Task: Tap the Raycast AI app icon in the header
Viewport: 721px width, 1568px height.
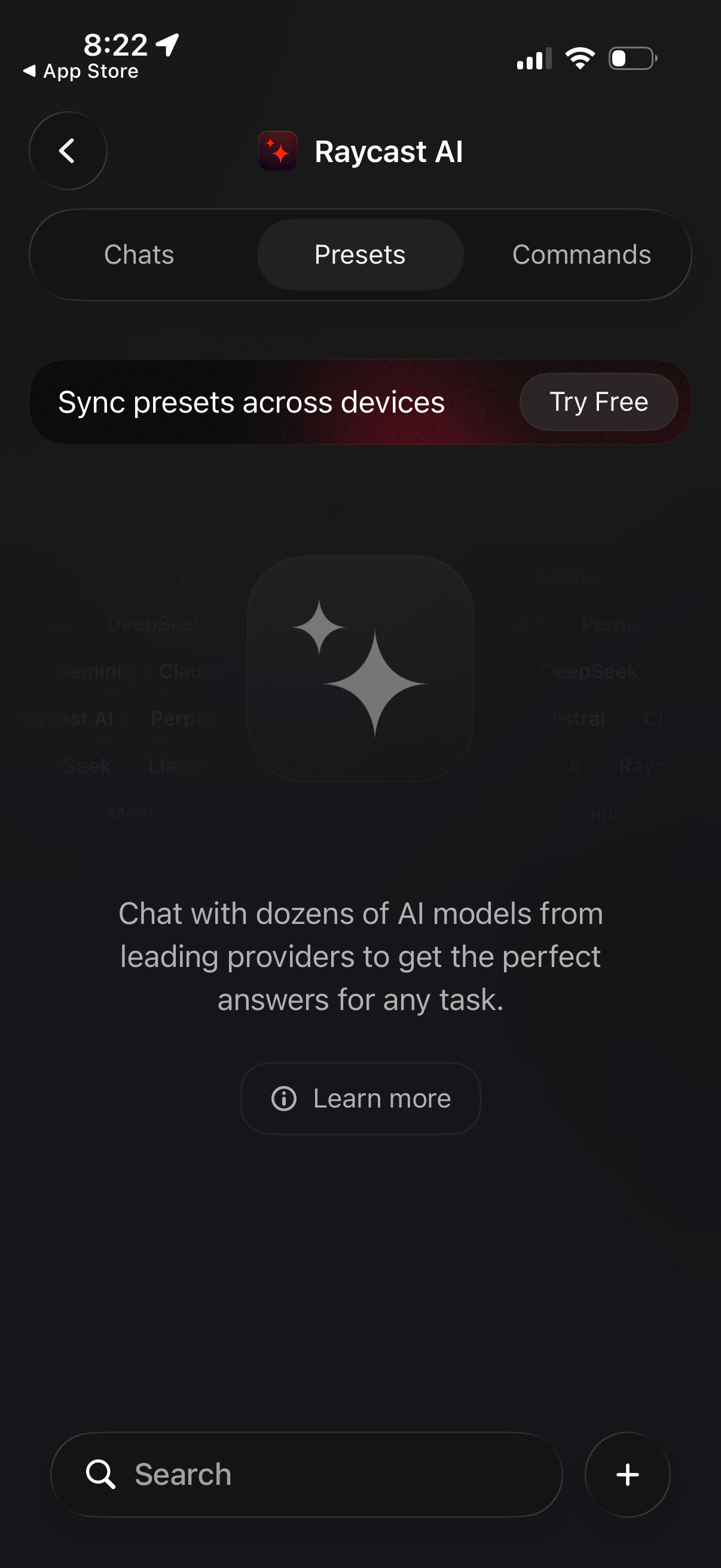Action: 277,151
